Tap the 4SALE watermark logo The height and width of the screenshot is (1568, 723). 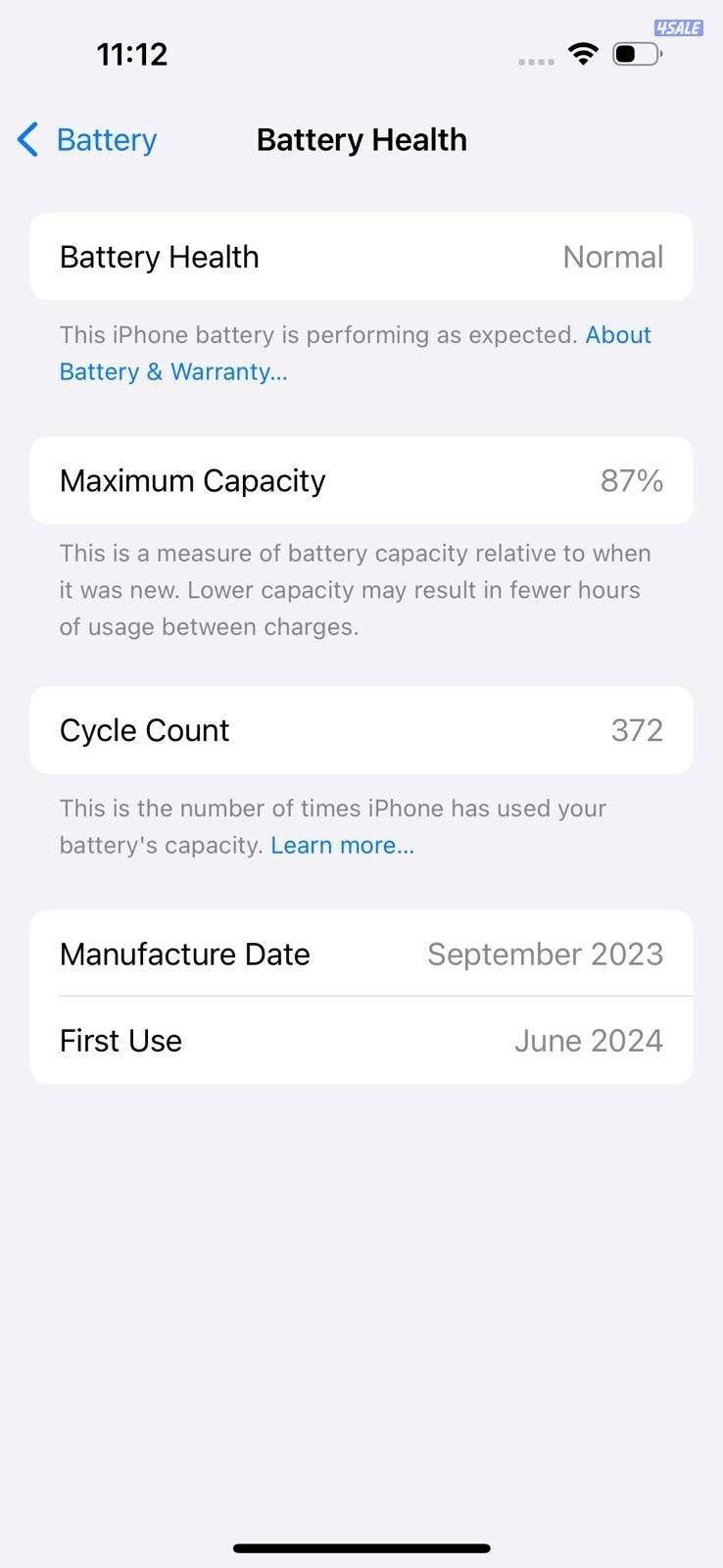pos(677,27)
